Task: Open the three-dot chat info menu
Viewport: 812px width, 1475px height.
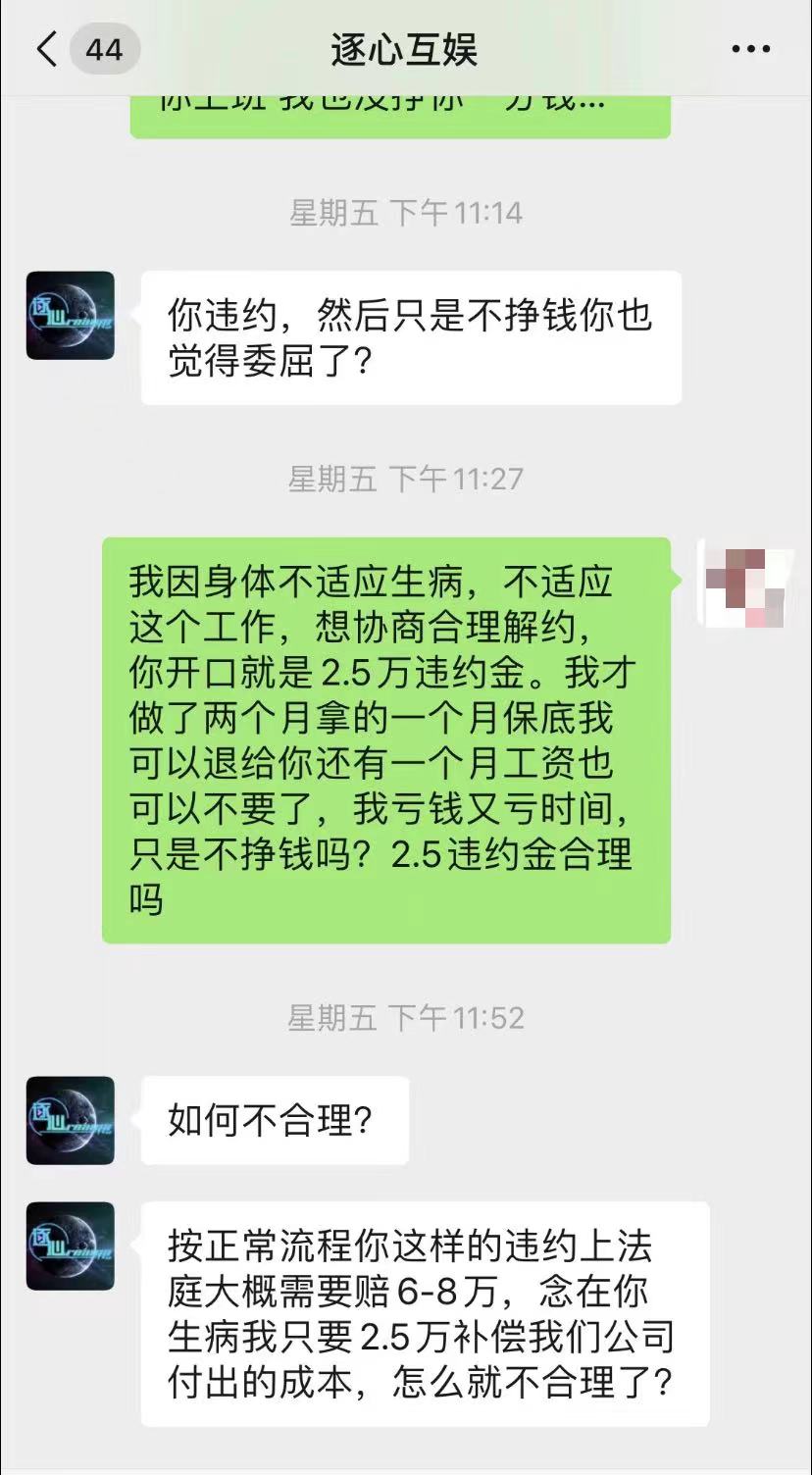Action: click(x=751, y=49)
